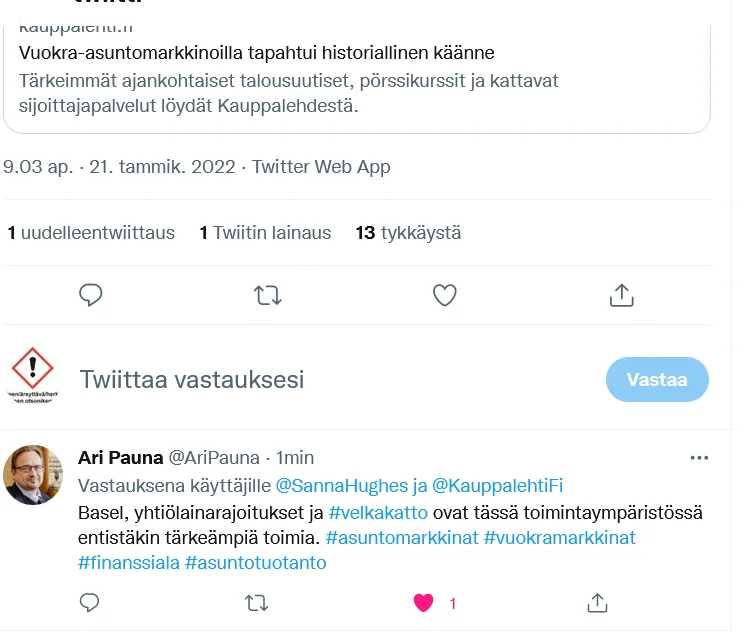
Task: Like the main tweet
Action: 444,295
